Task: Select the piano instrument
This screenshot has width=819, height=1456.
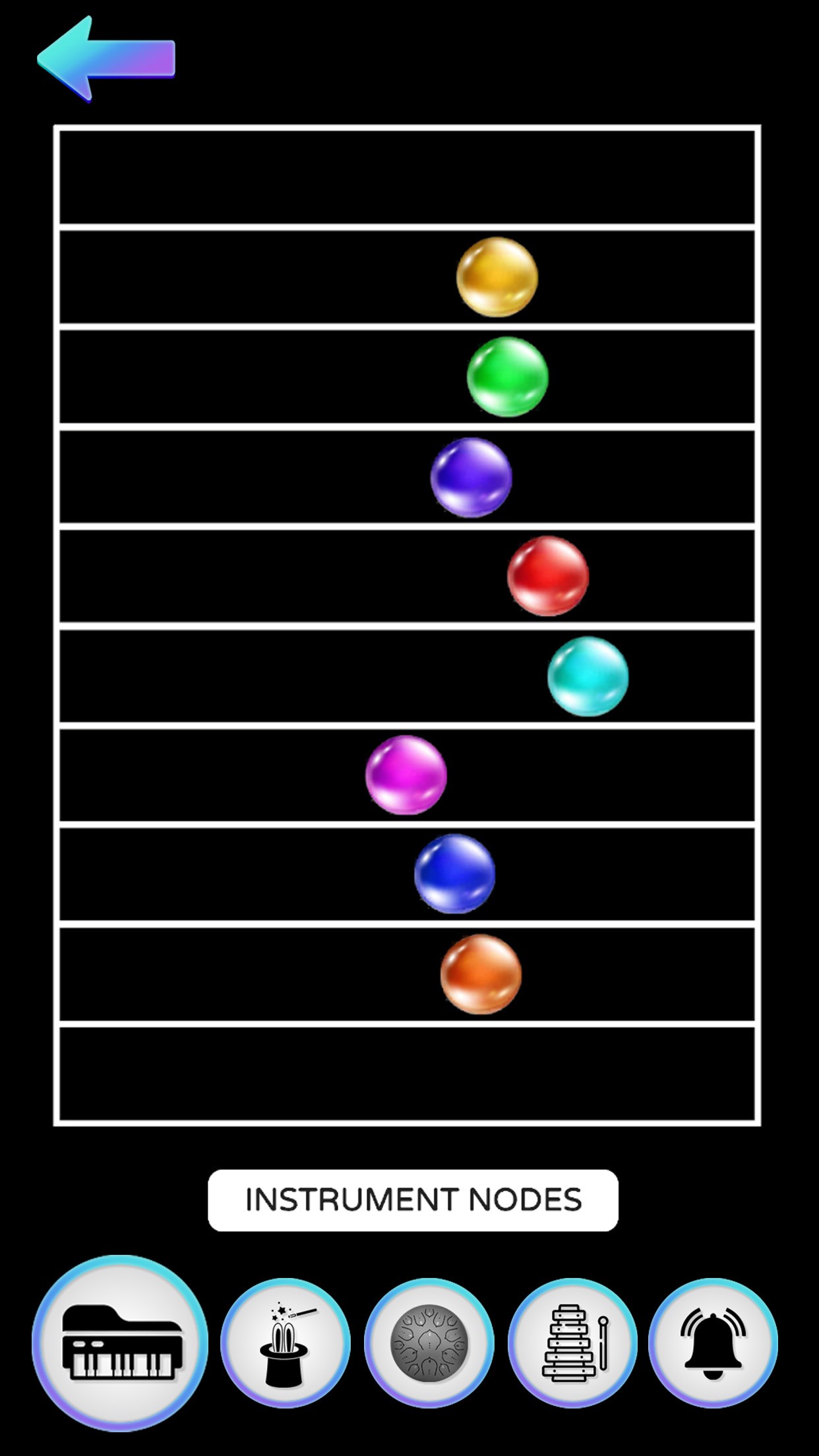Action: click(x=120, y=1343)
